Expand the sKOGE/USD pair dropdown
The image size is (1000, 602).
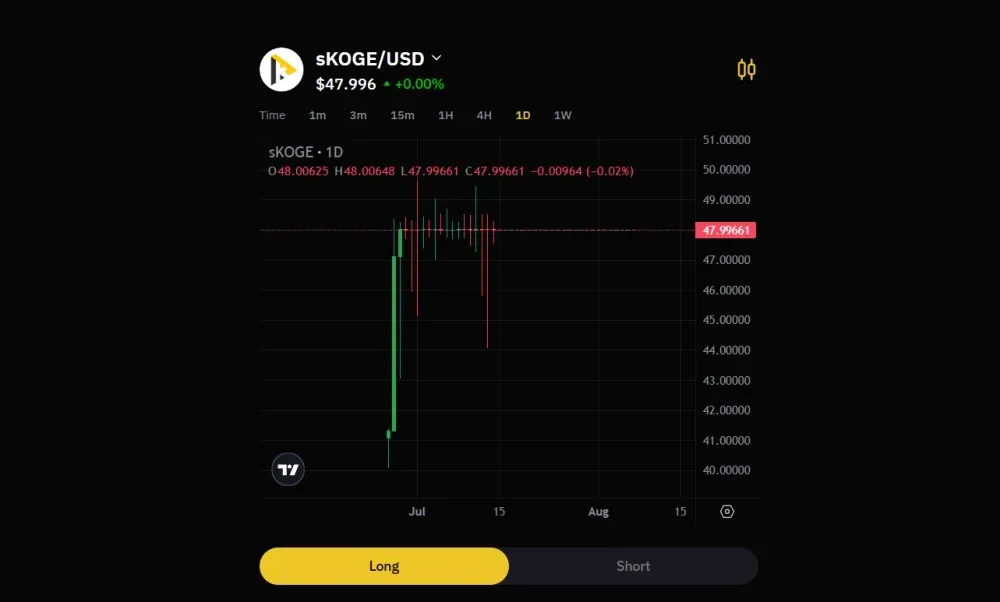click(436, 59)
